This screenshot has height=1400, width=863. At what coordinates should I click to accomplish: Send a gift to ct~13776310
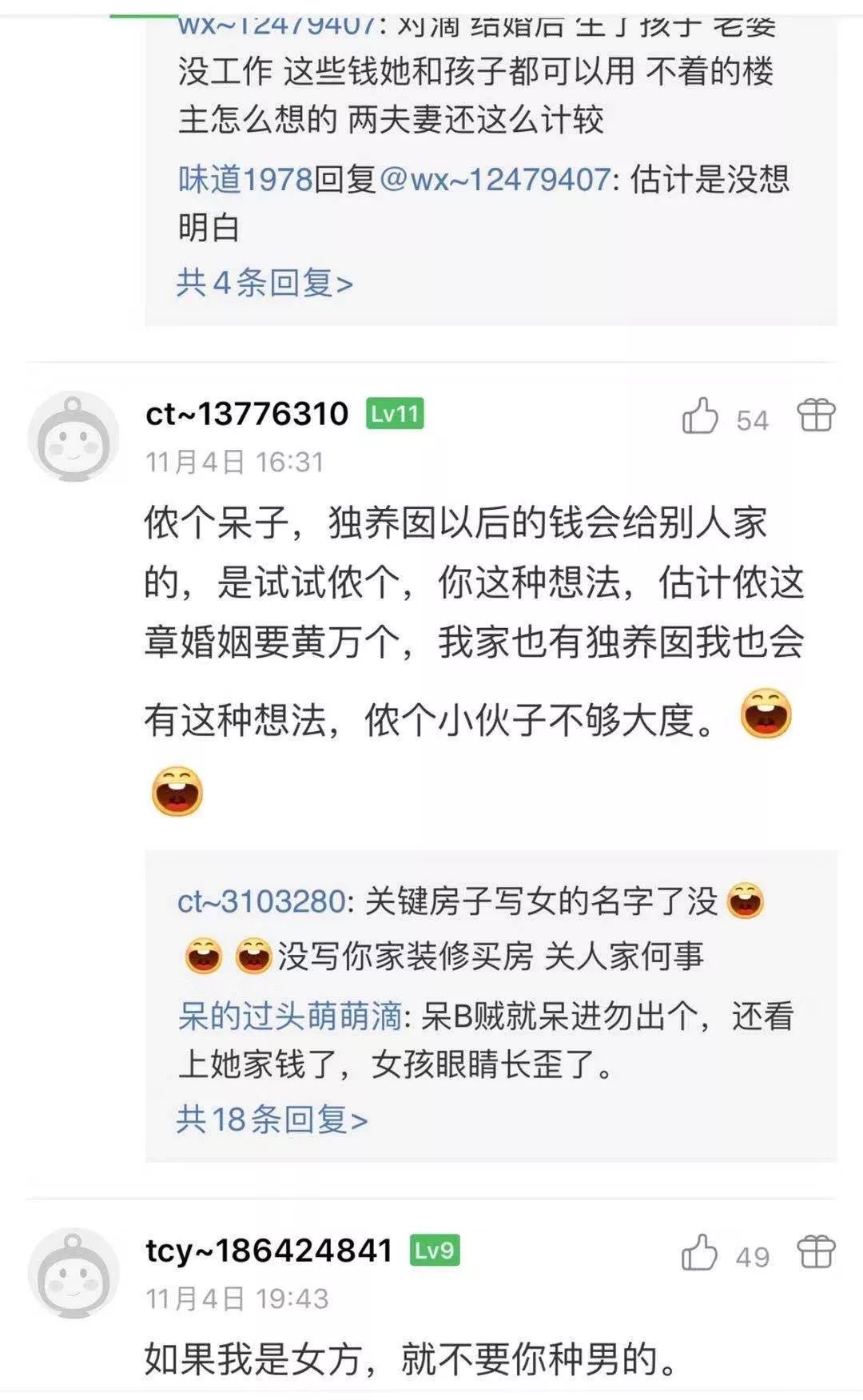[x=816, y=416]
